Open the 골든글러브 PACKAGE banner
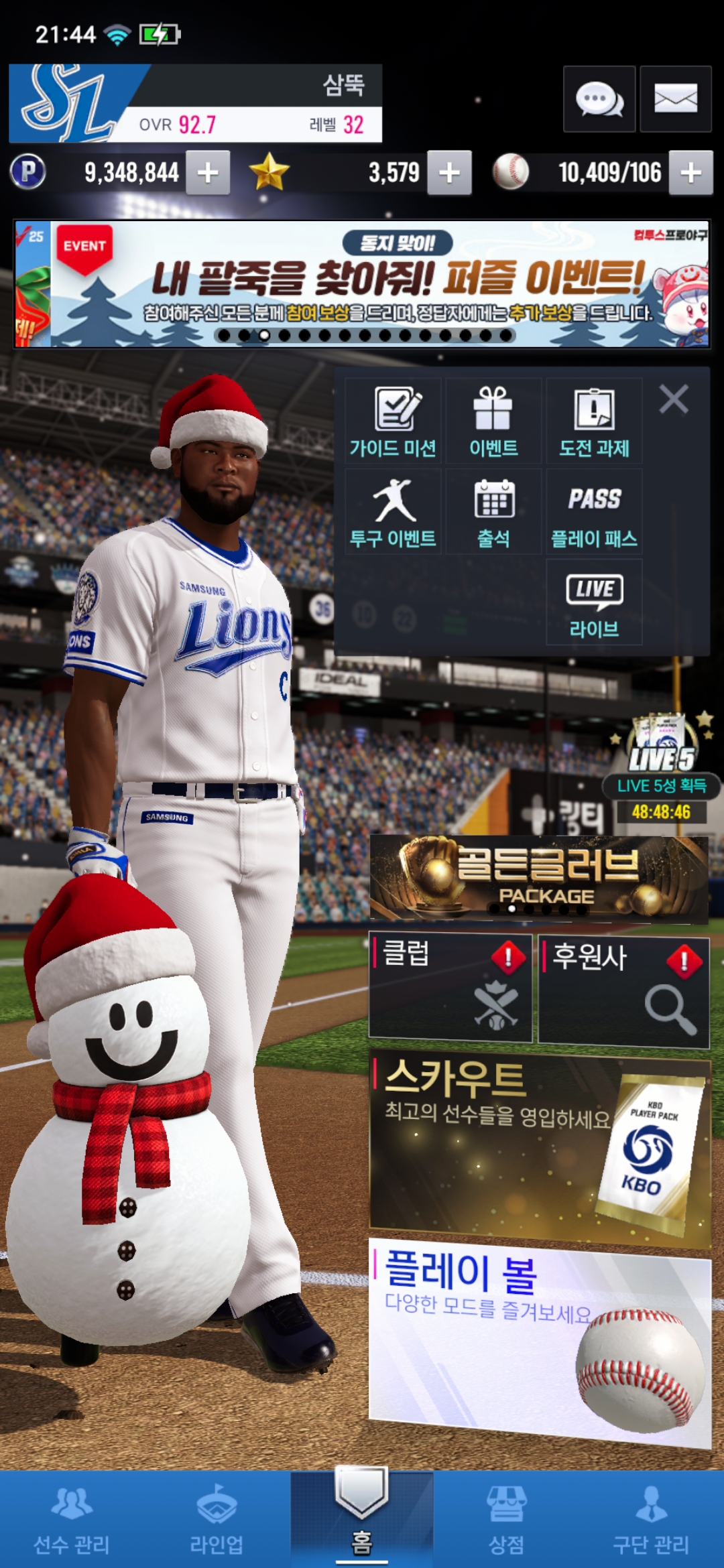 (x=539, y=877)
